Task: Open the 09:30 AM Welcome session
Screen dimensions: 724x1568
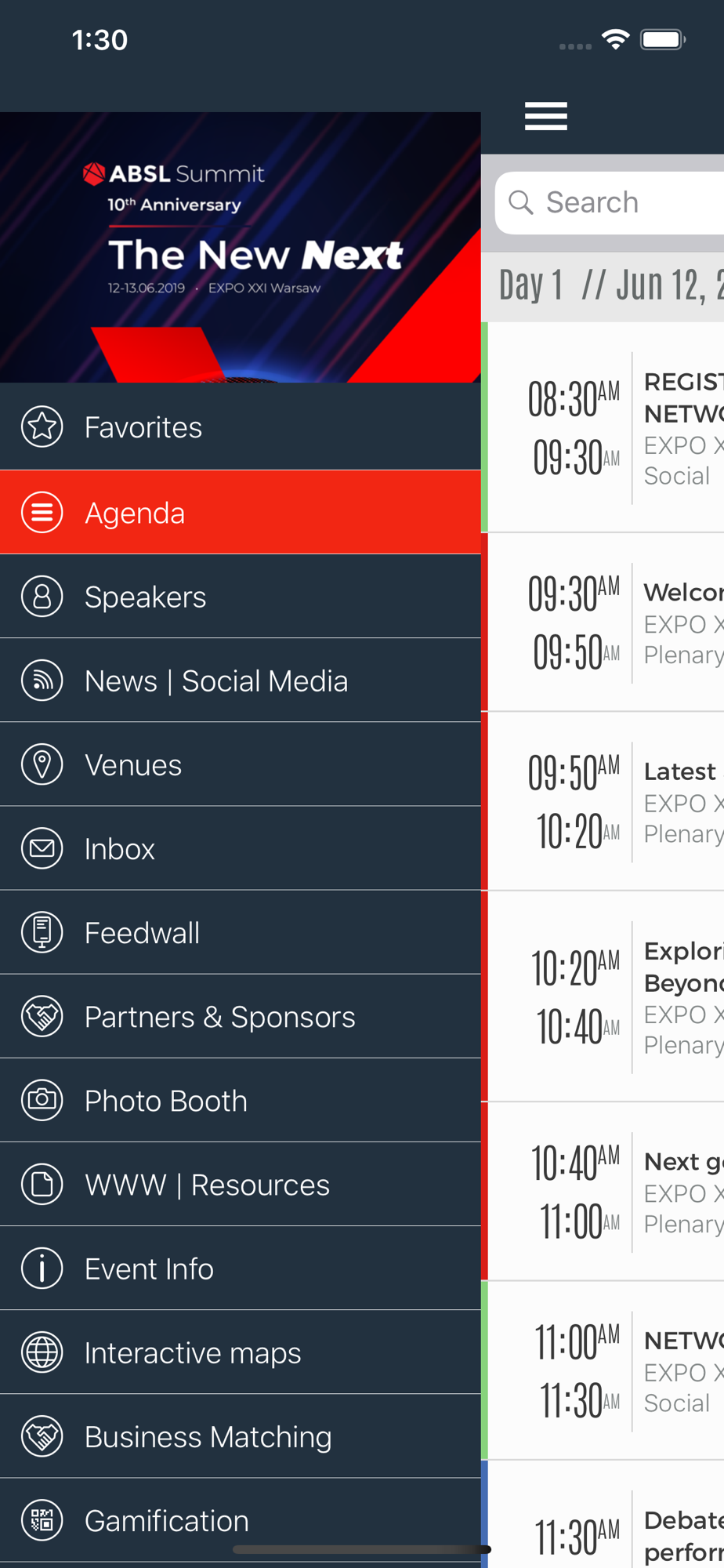Action: [603, 622]
